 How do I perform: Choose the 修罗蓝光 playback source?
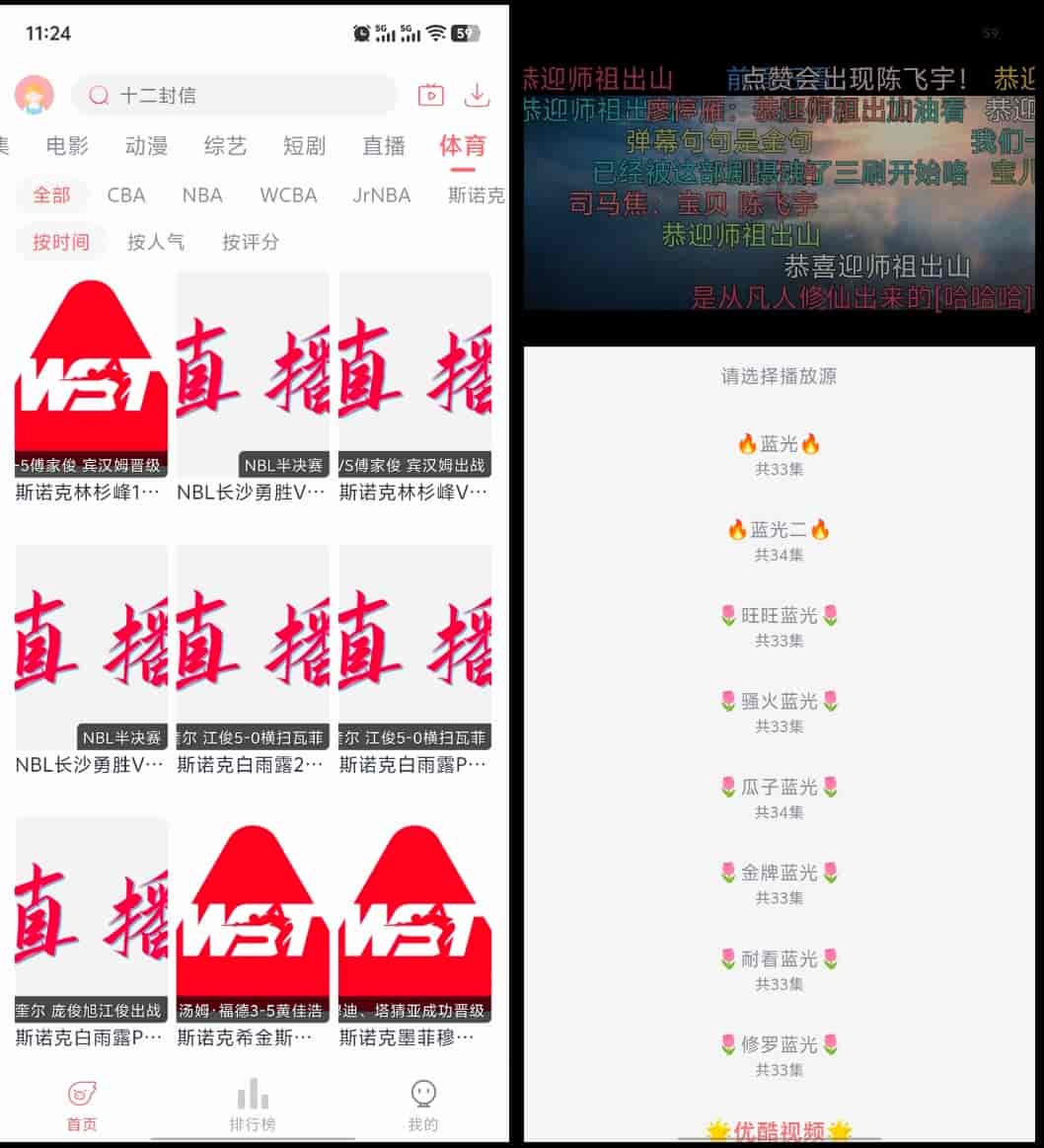[x=779, y=1054]
